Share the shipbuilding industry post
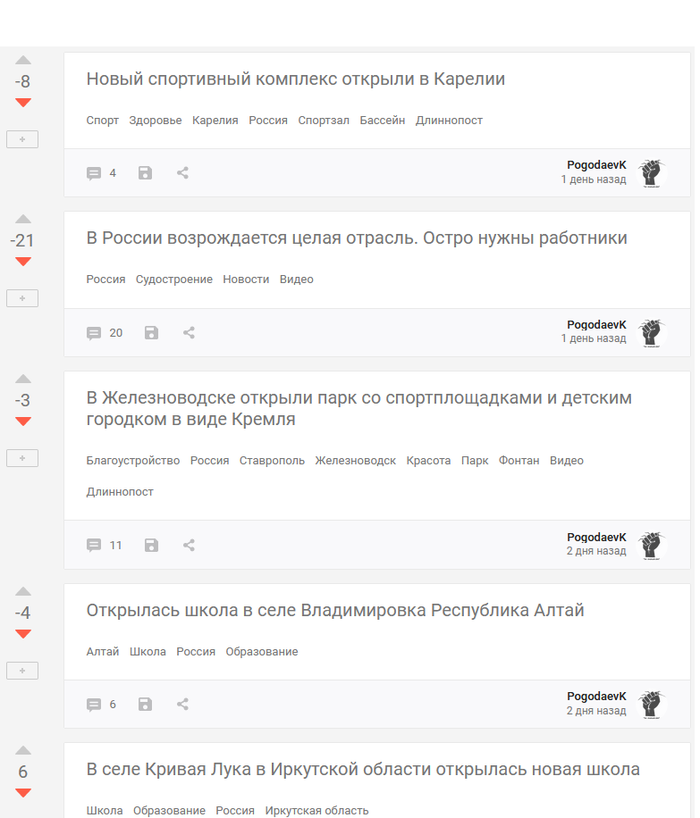The image size is (700, 818). tap(189, 333)
